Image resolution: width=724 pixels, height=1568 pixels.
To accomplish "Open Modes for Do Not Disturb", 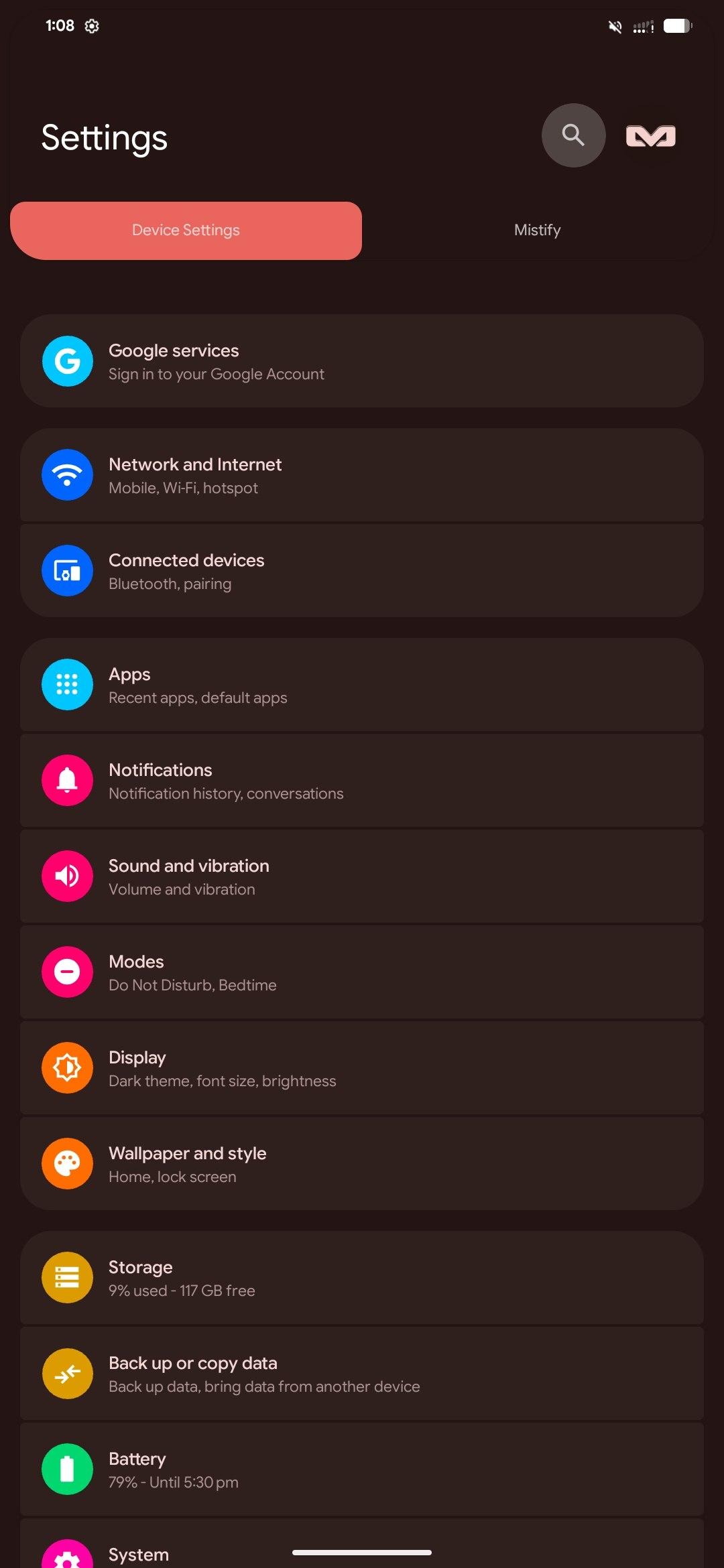I will [362, 972].
